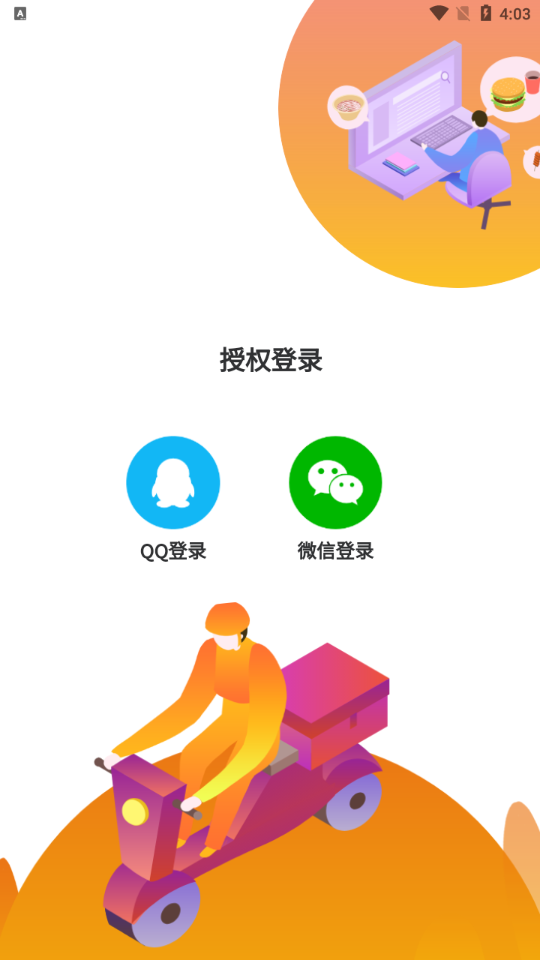Choose WeChat login (微信登录)
This screenshot has height=960, width=540.
336,482
